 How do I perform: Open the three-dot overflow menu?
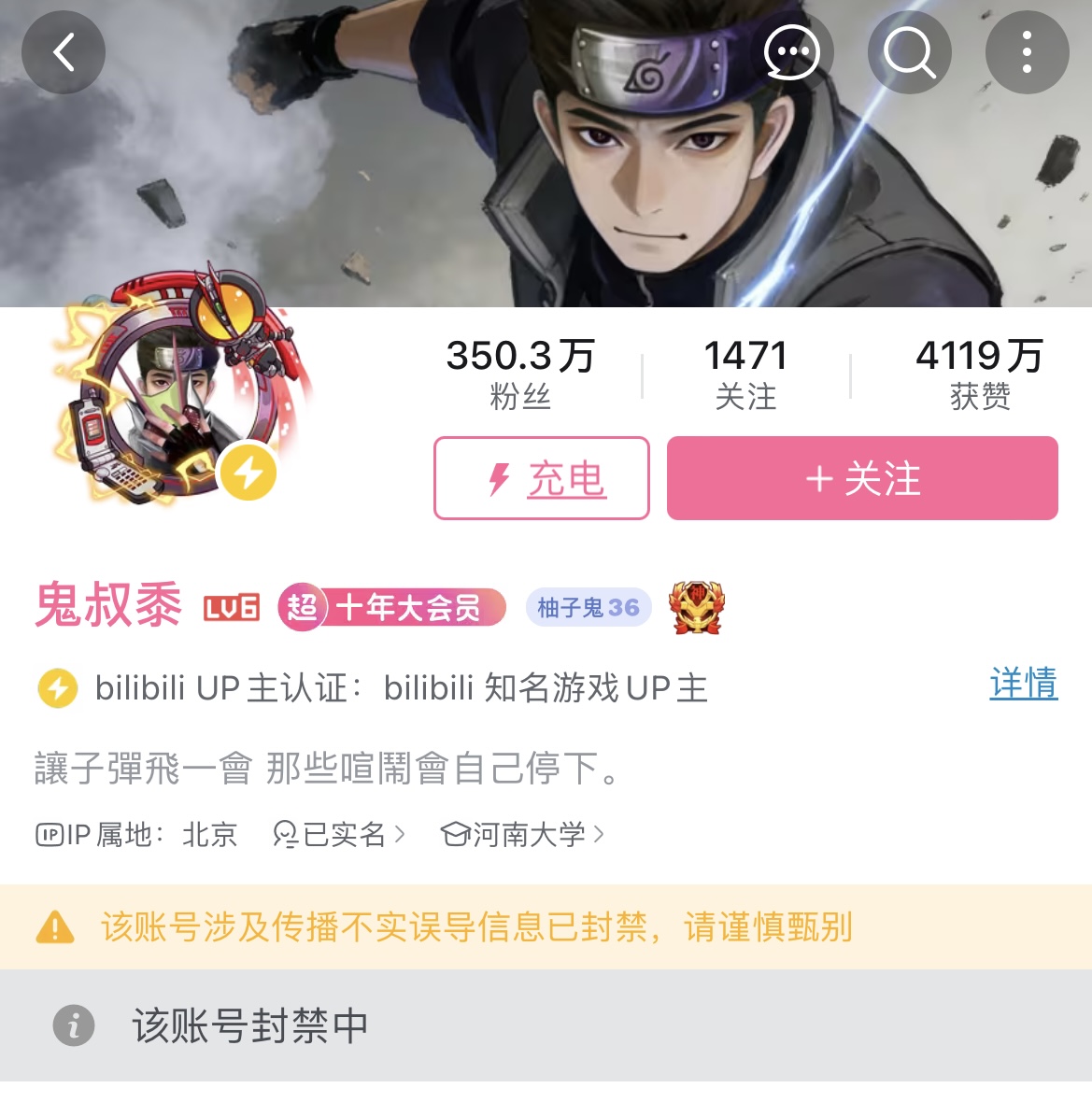[x=1027, y=52]
